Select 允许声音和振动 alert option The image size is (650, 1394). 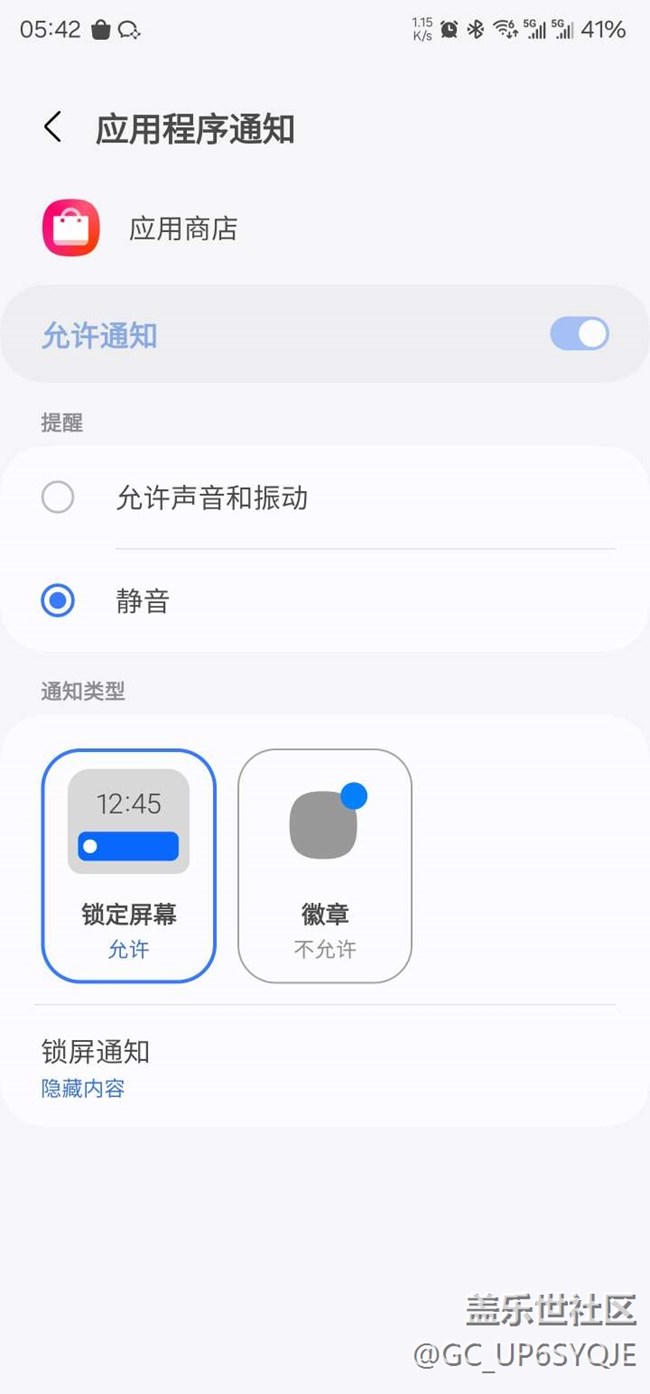(58, 497)
